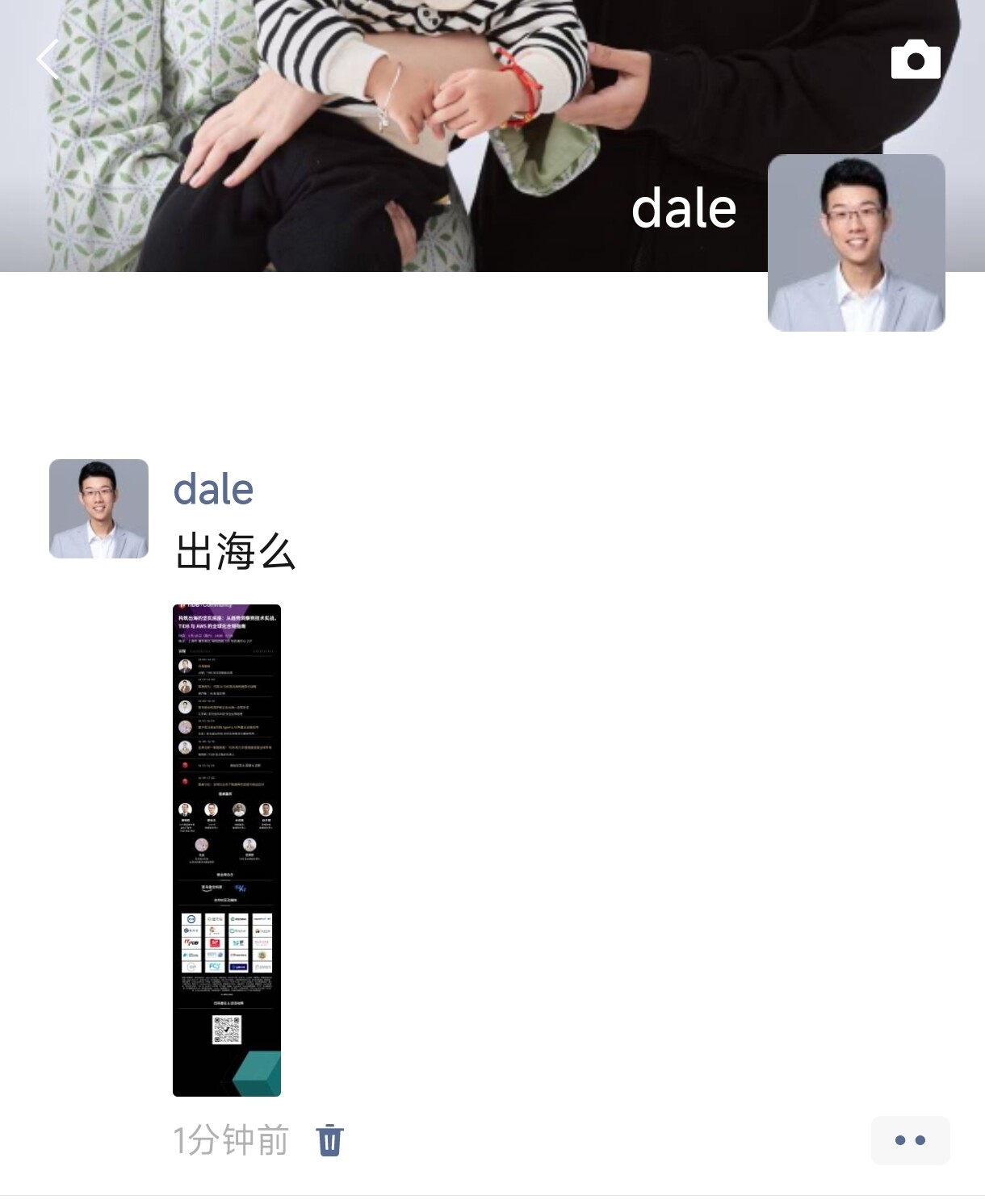View the posted event poster image
The width and height of the screenshot is (985, 1204).
(227, 850)
